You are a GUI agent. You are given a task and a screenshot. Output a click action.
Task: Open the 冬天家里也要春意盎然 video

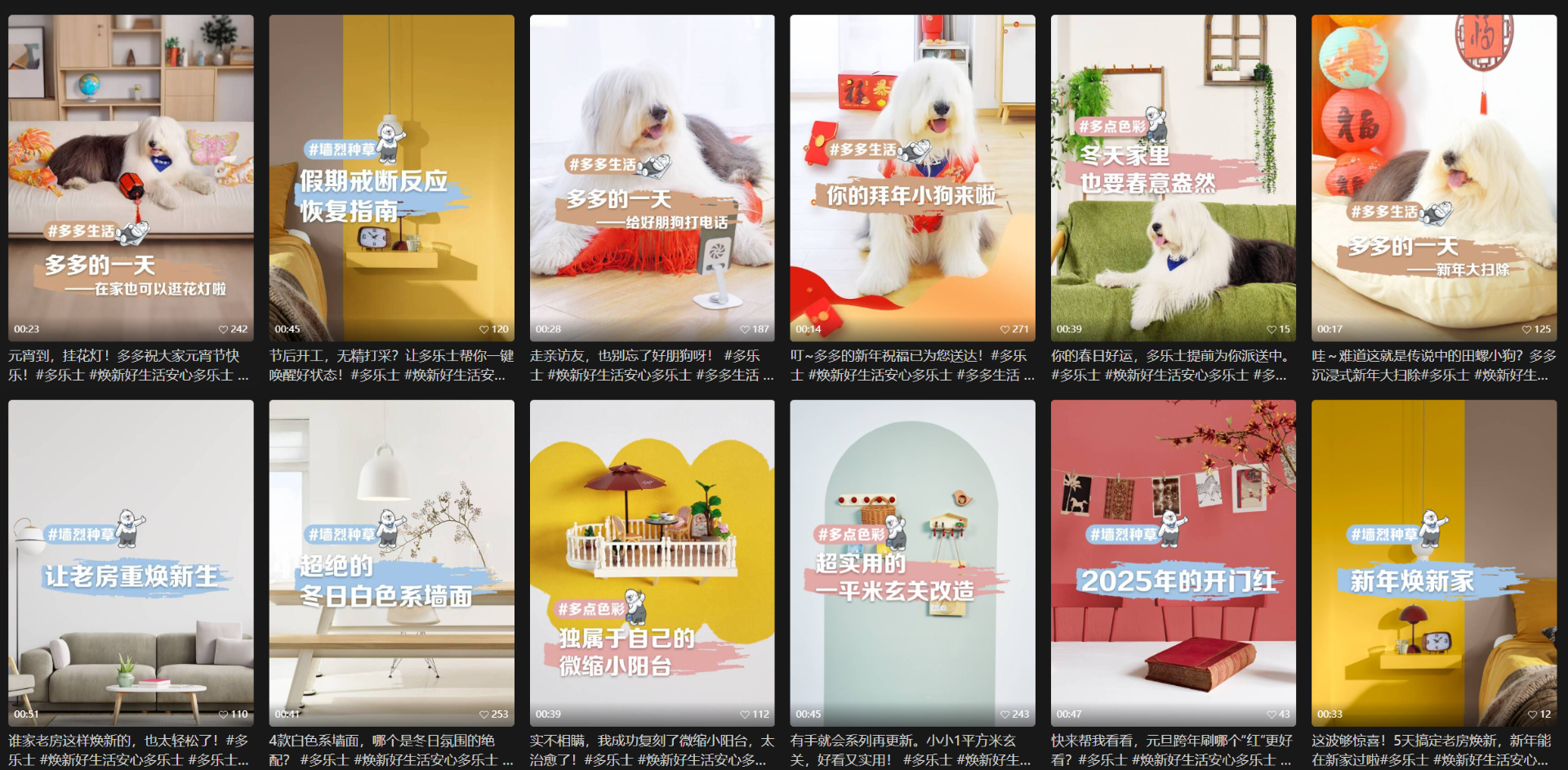(x=1173, y=177)
